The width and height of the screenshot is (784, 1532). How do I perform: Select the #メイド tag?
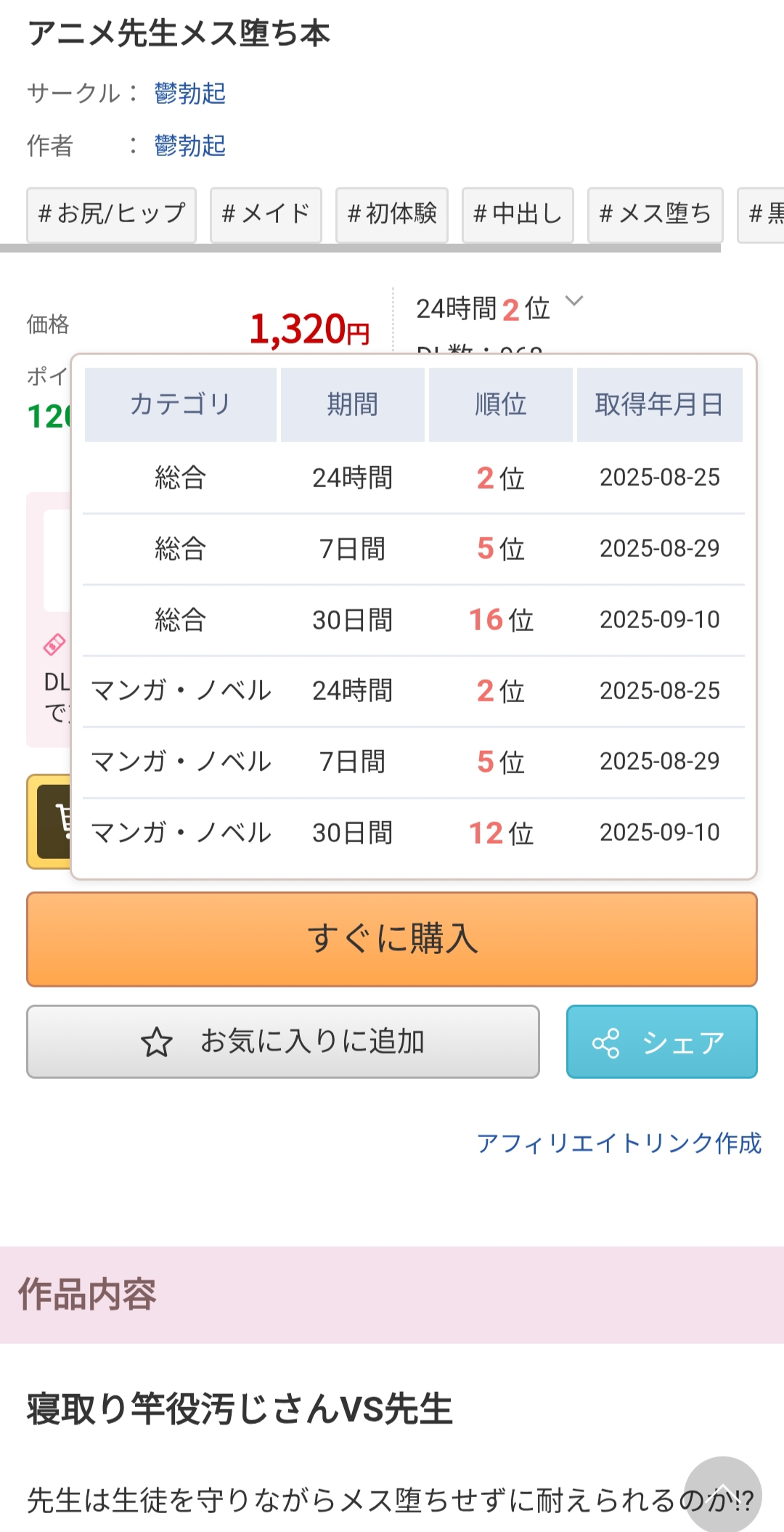(x=266, y=214)
